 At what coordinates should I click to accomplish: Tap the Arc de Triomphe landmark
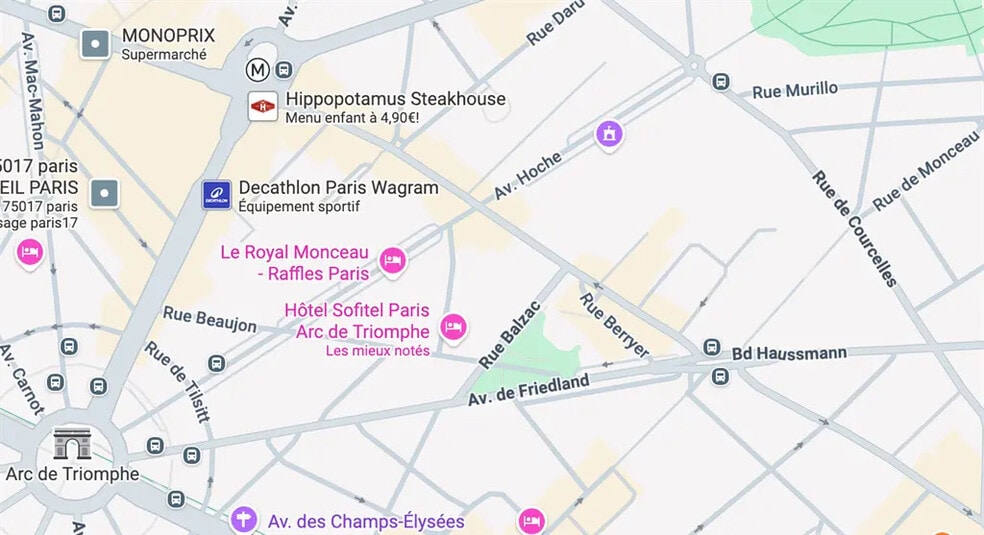(72, 445)
